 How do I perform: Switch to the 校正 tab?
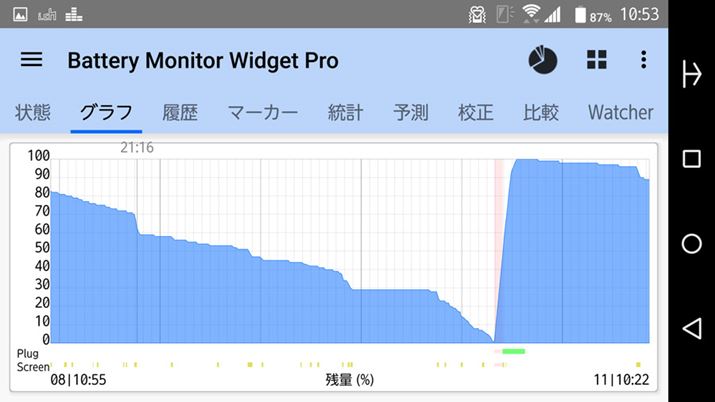point(476,112)
